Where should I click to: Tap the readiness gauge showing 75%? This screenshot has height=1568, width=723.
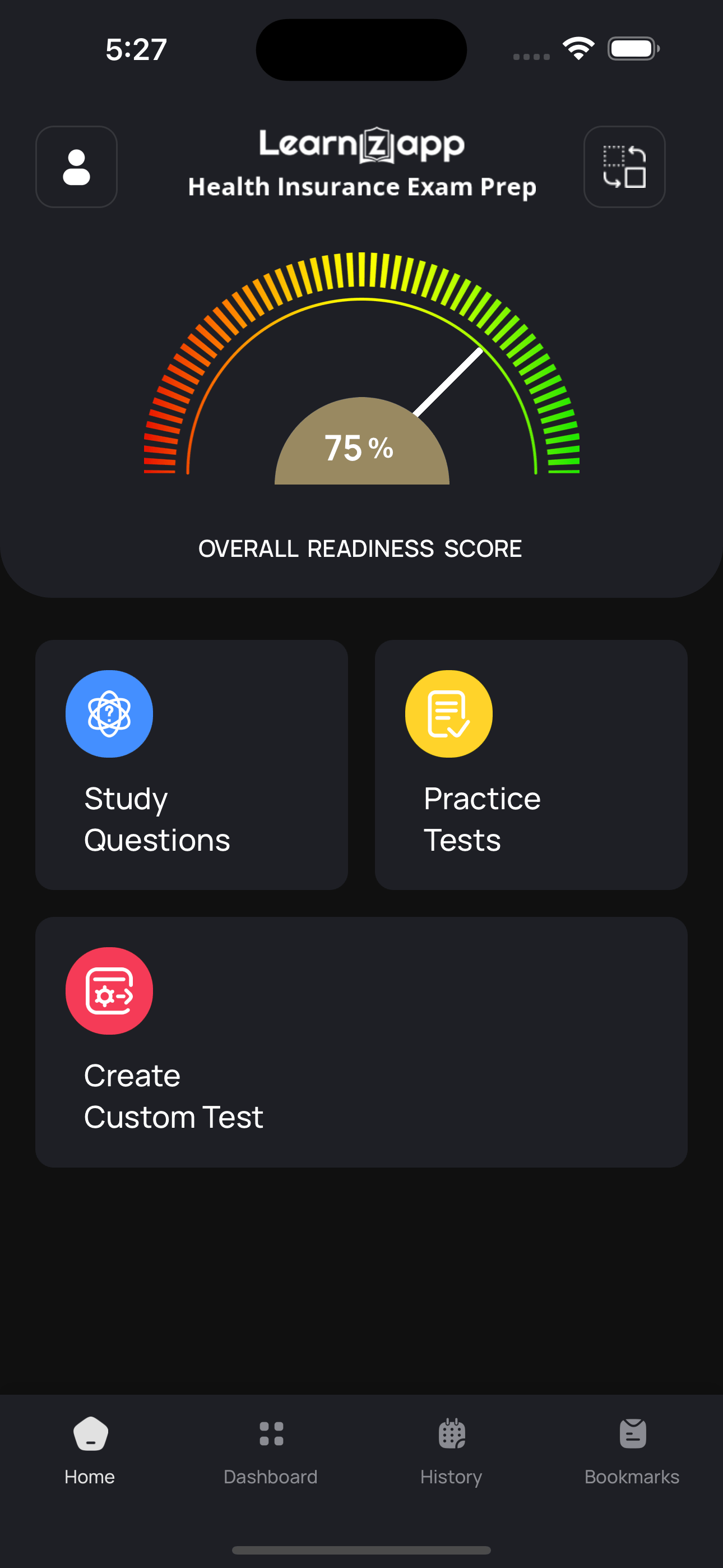coord(361,448)
